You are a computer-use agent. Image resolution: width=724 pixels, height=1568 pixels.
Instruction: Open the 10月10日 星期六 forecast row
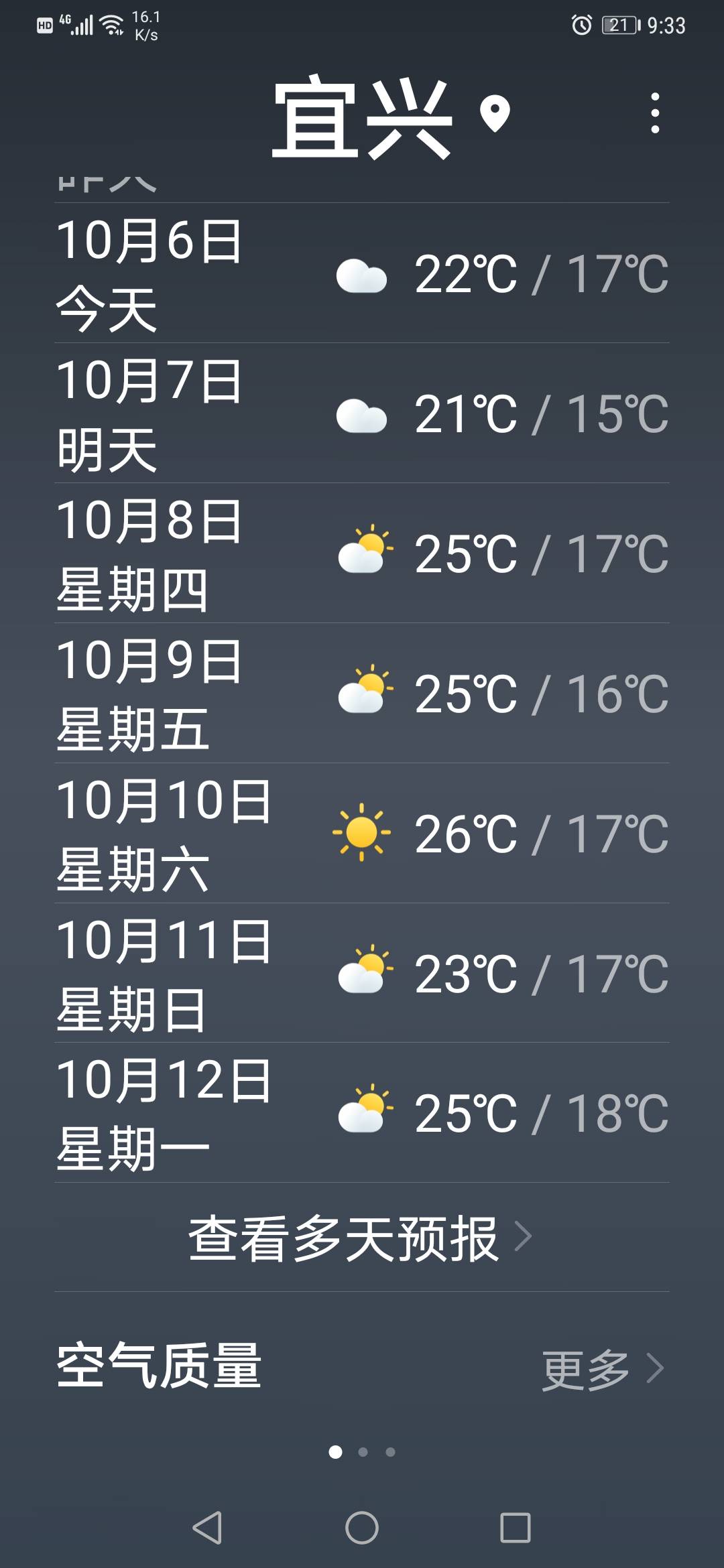(x=361, y=834)
